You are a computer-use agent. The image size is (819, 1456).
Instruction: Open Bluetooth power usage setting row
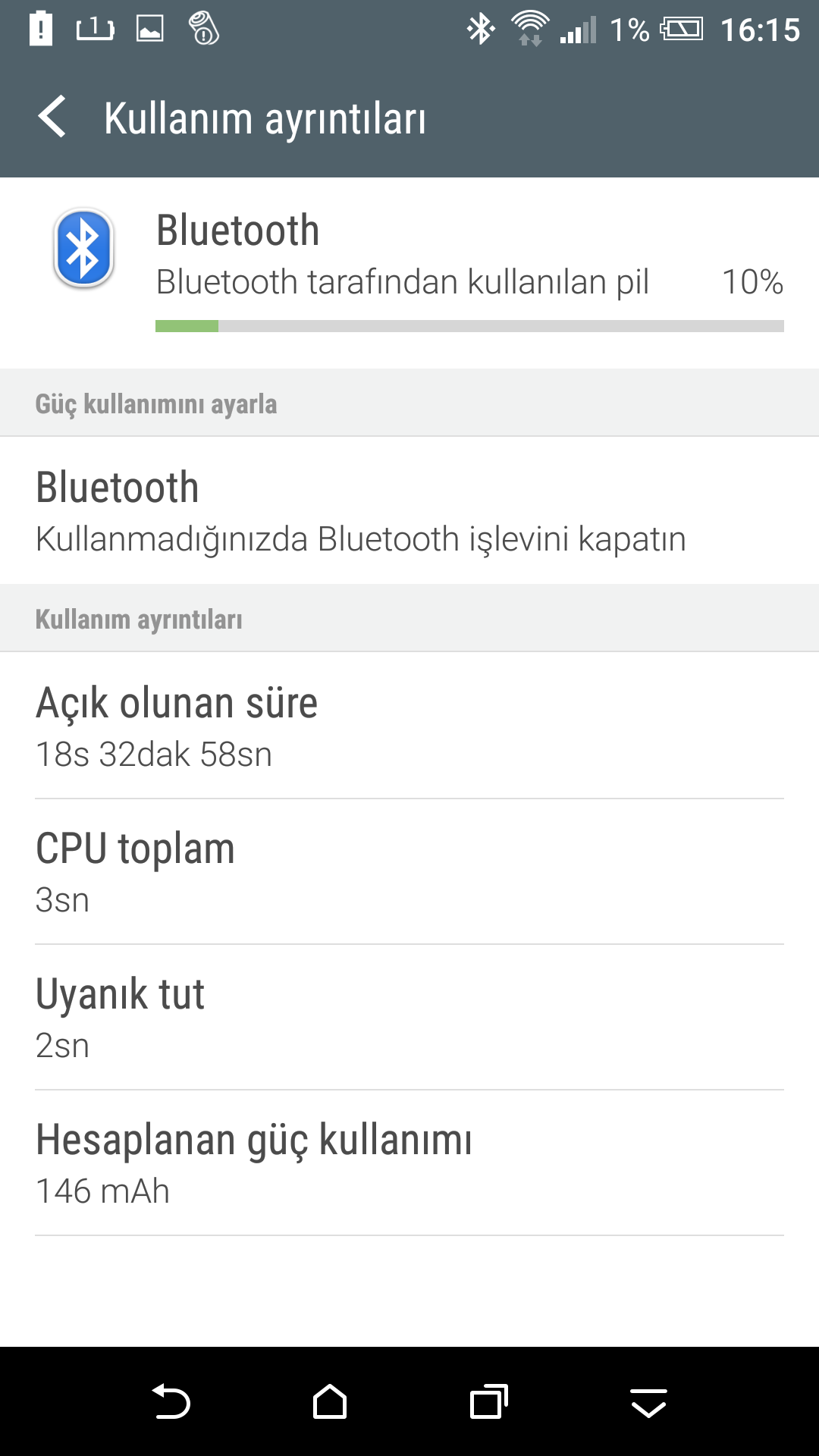409,510
